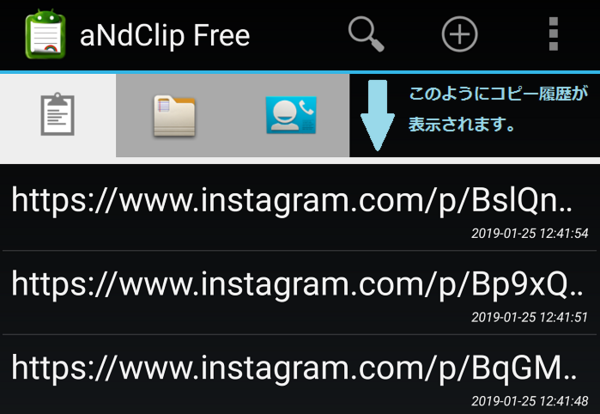Screen dimensions: 600x414
Task: Open the search magnifier icon
Action: 367,35
